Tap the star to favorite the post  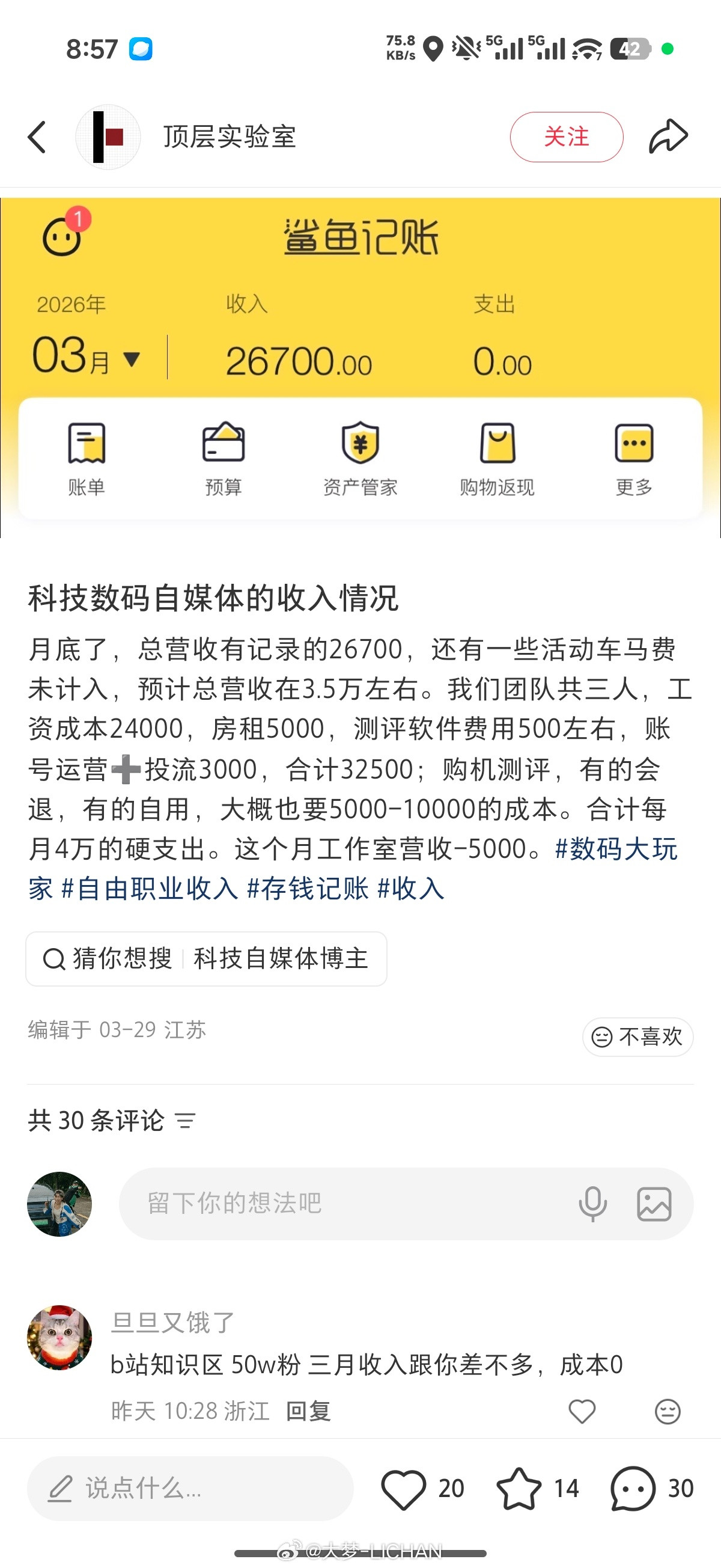(x=525, y=1487)
